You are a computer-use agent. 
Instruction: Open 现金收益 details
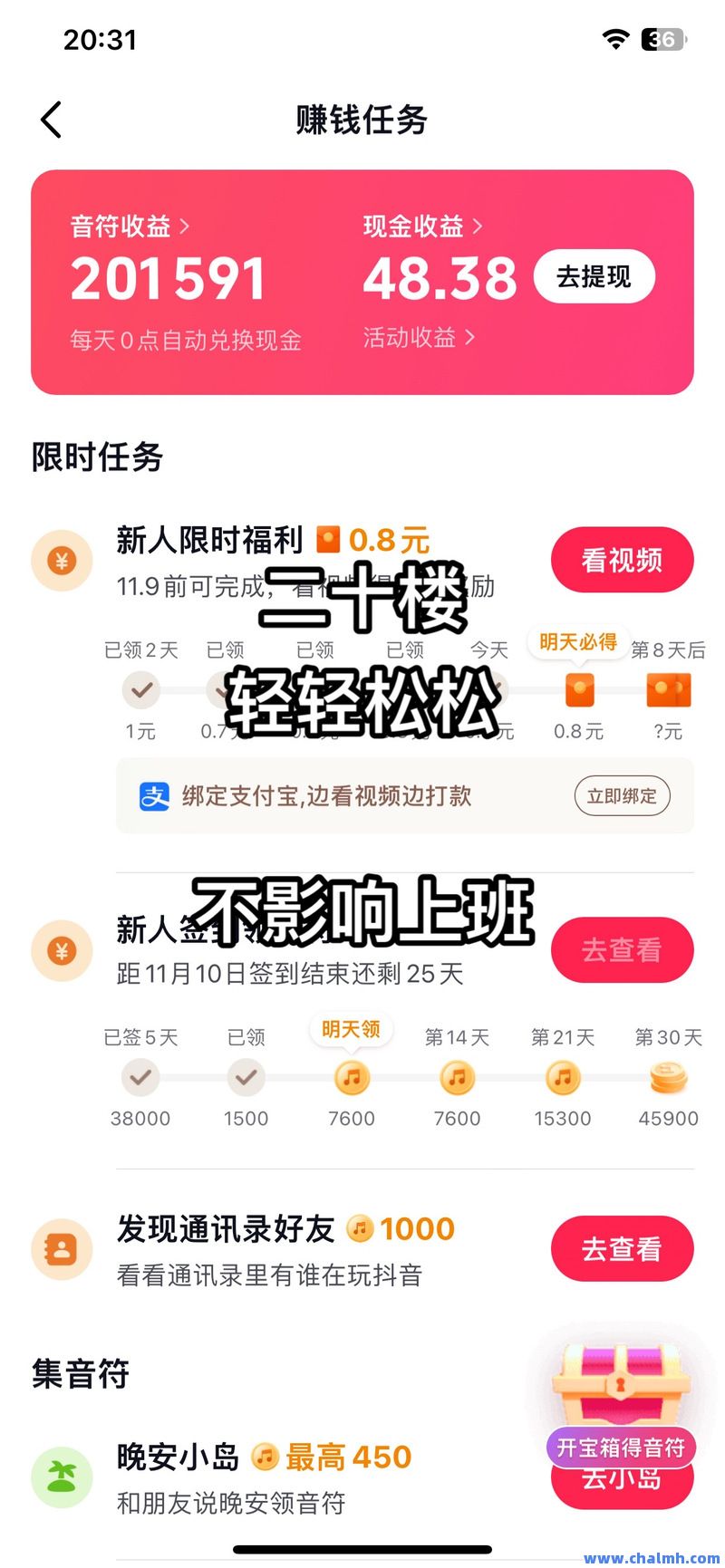click(422, 226)
